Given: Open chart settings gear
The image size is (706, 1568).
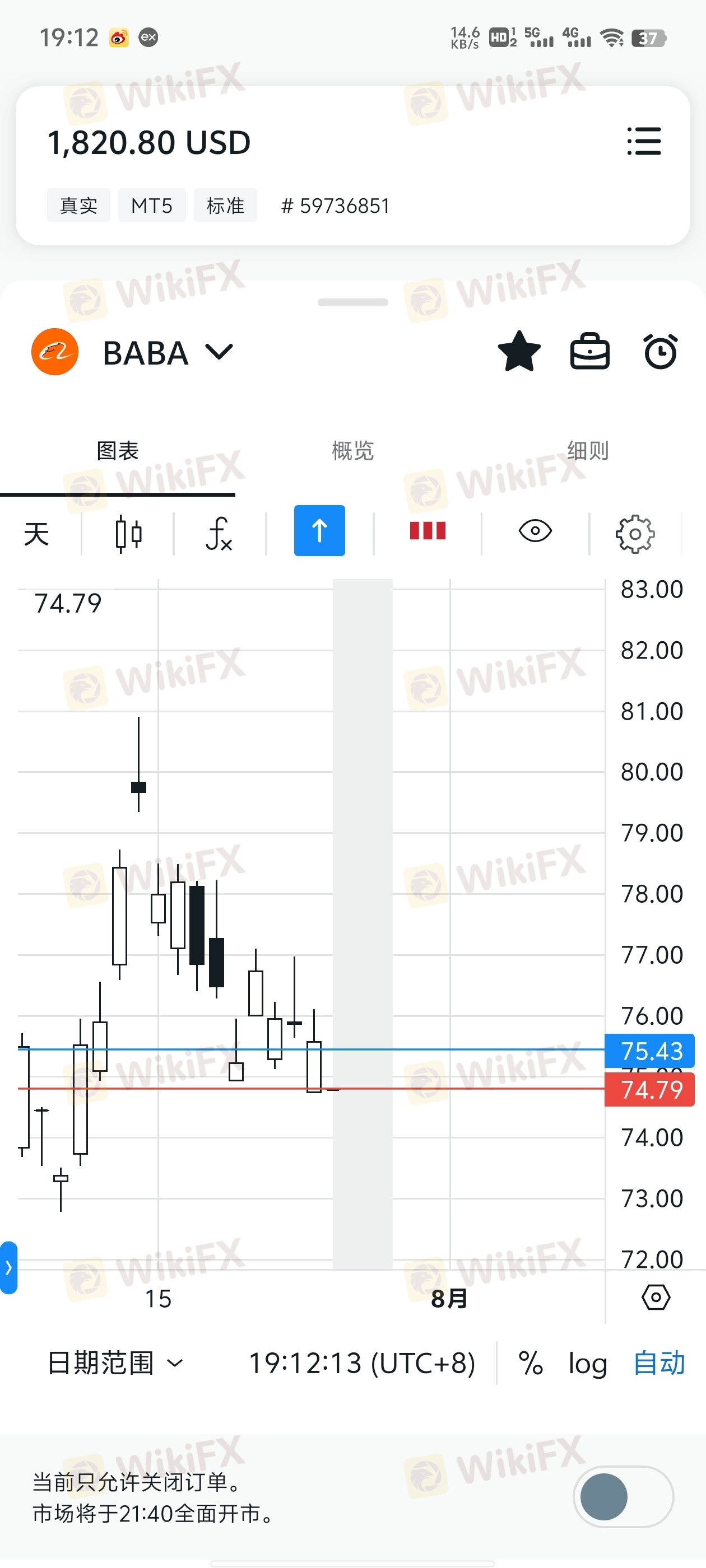Looking at the screenshot, I should (x=635, y=534).
